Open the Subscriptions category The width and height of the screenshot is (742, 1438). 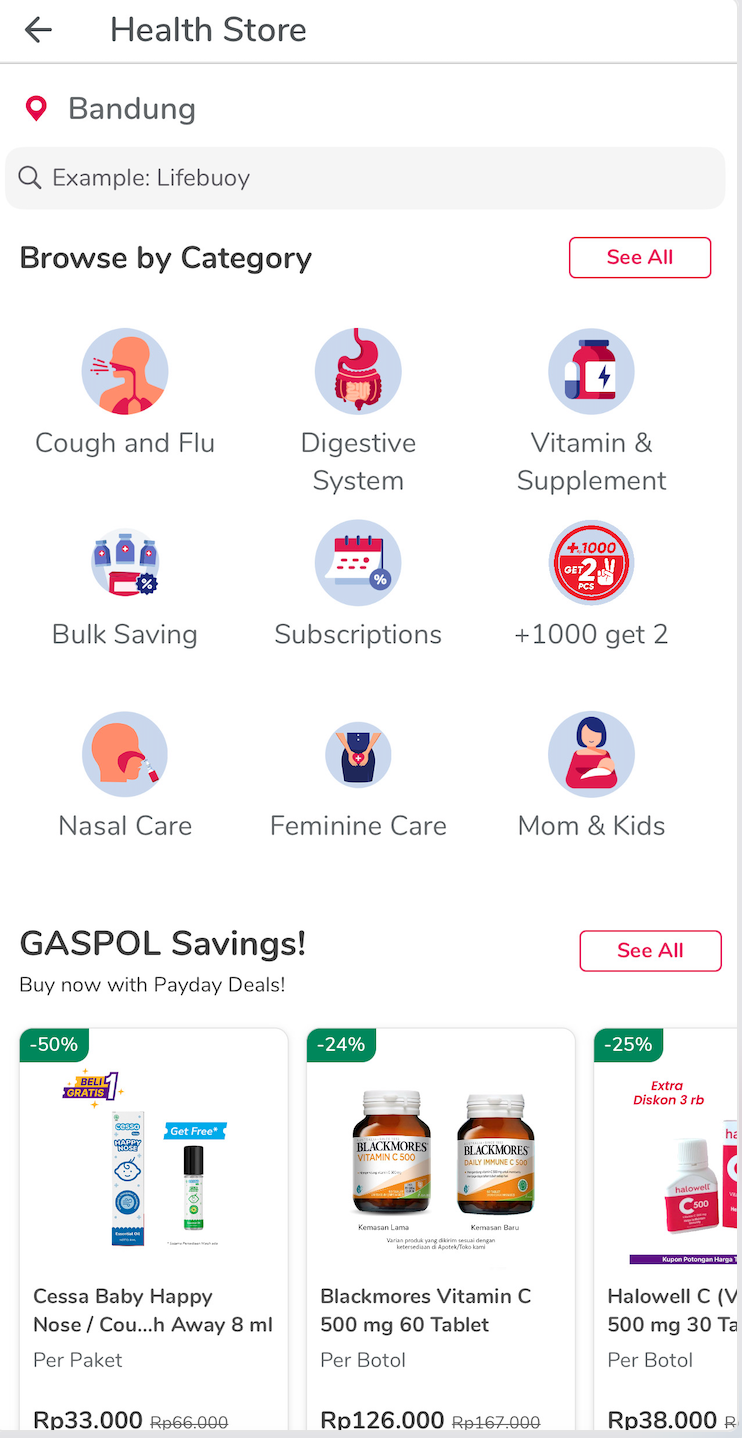click(x=358, y=585)
